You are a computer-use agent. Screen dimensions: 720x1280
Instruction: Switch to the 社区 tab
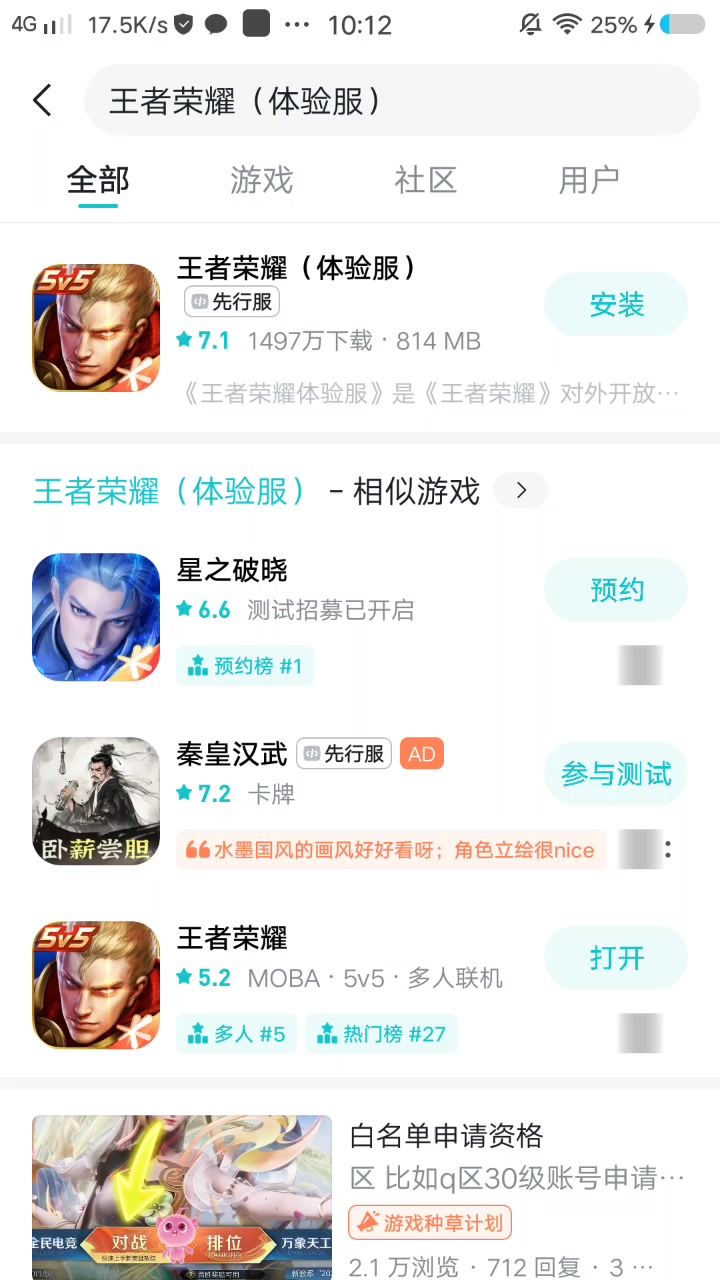tap(425, 180)
